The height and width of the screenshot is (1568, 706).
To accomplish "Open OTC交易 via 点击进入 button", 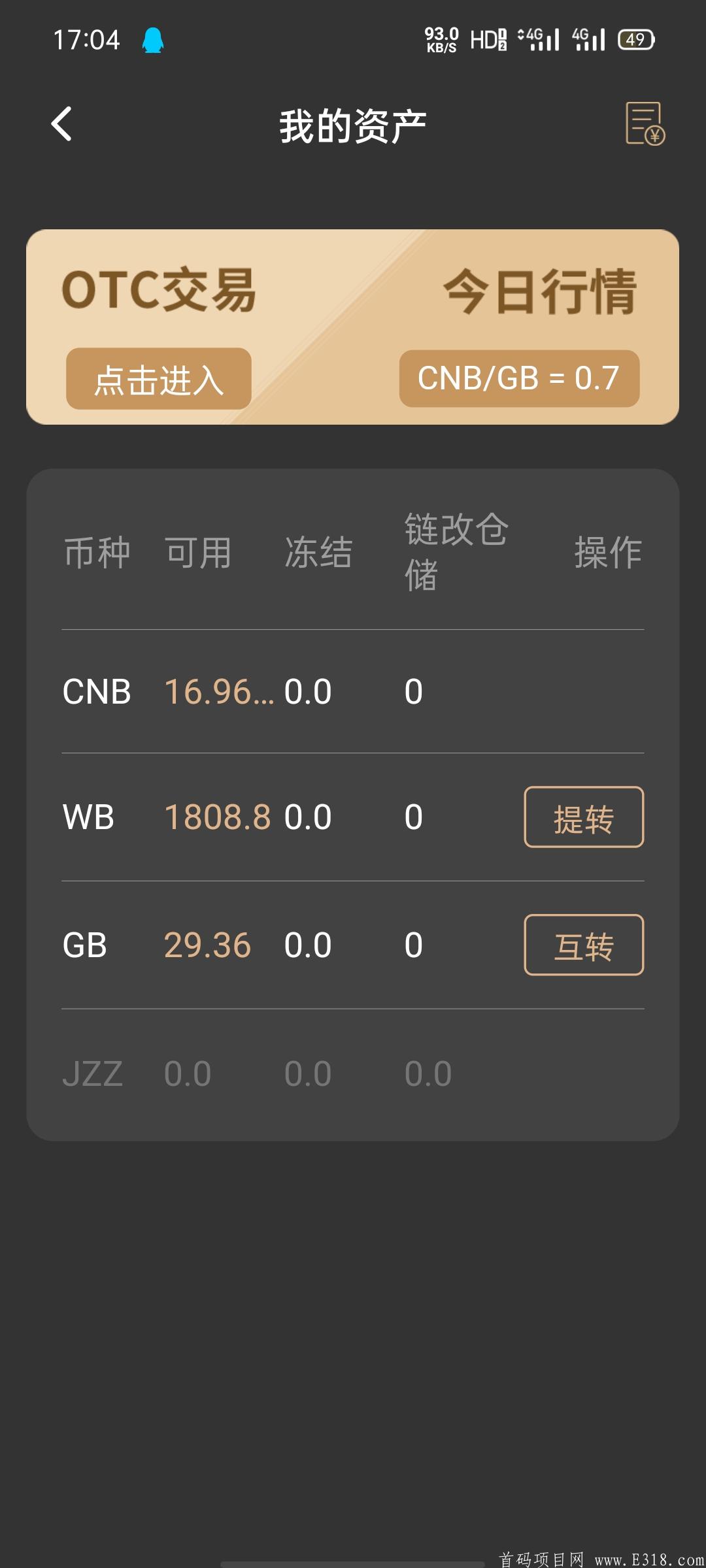I will tap(158, 380).
